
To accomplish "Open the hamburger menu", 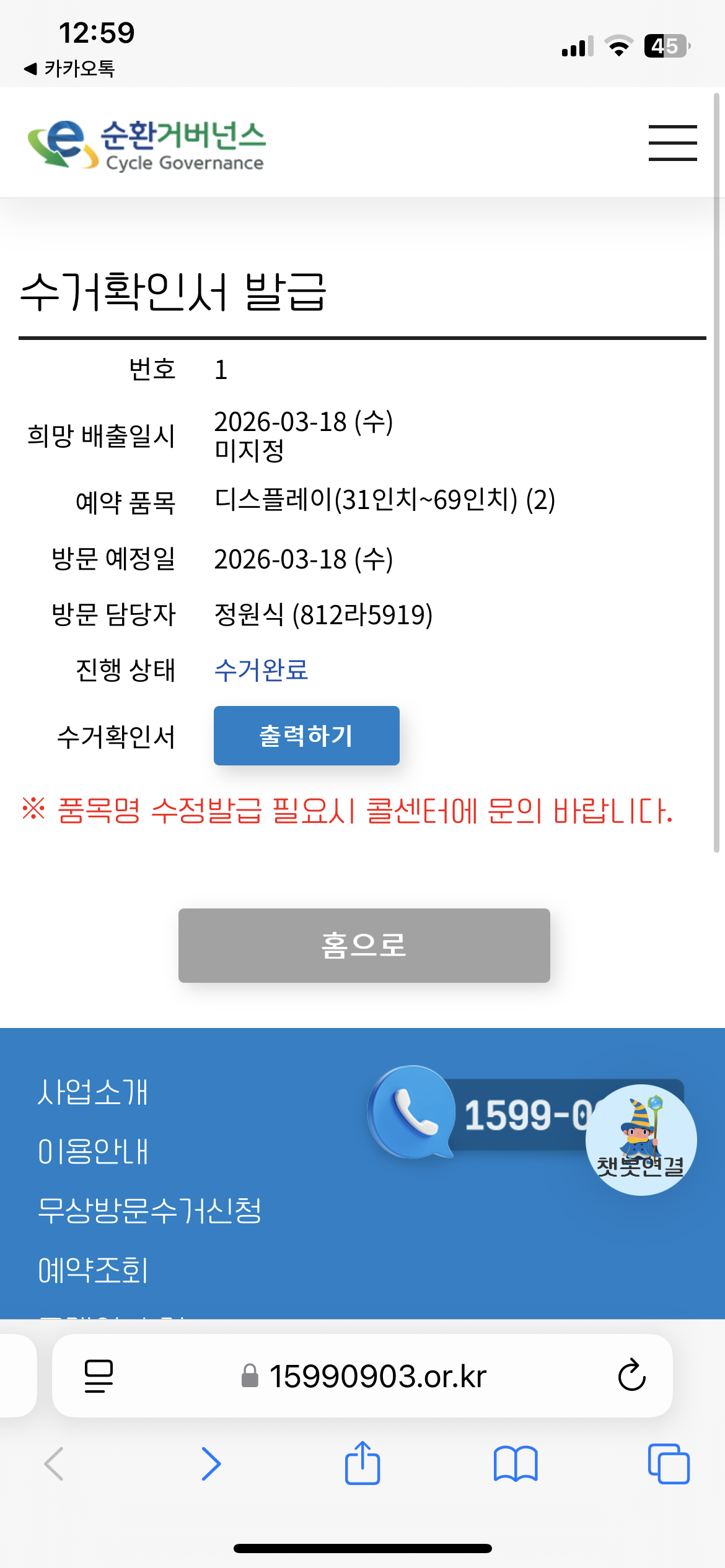I will (672, 142).
